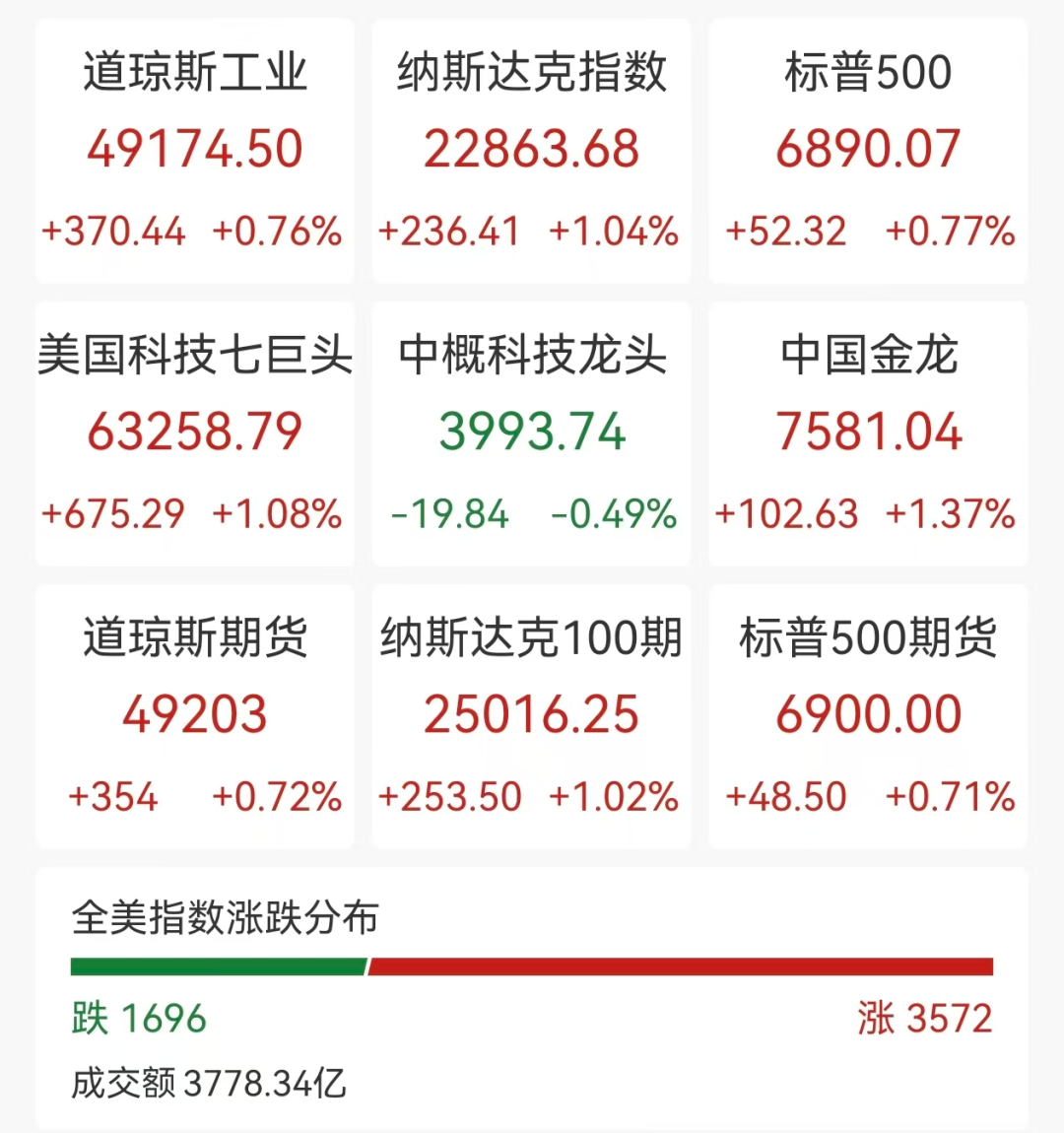Tap the 中国金龙 index card

click(x=868, y=433)
